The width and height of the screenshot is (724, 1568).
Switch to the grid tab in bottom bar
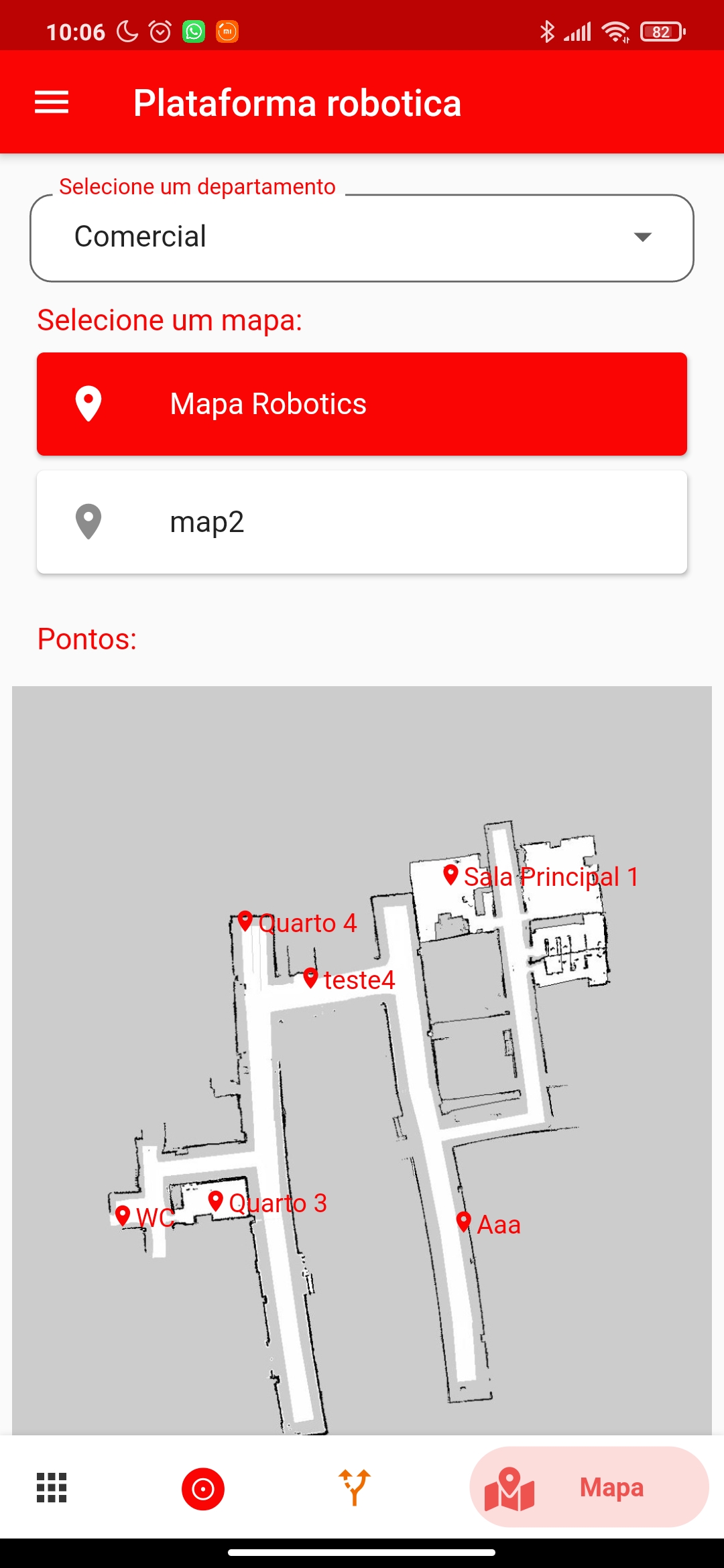click(x=52, y=1488)
